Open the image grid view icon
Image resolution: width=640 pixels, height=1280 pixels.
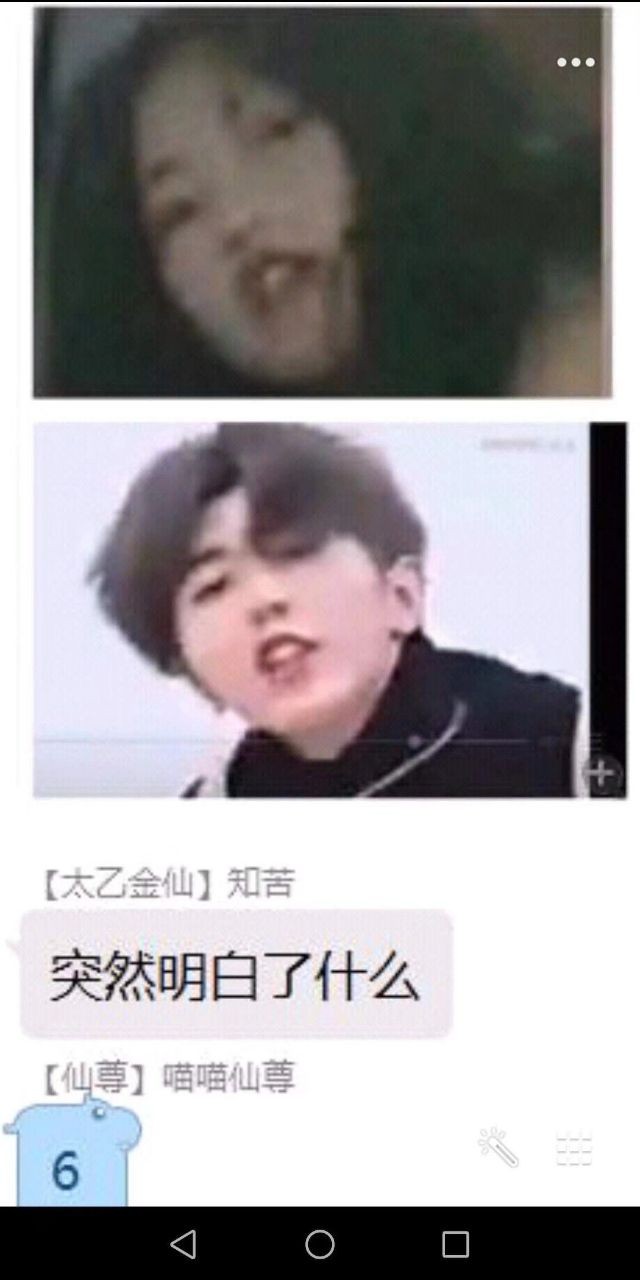click(x=574, y=1149)
